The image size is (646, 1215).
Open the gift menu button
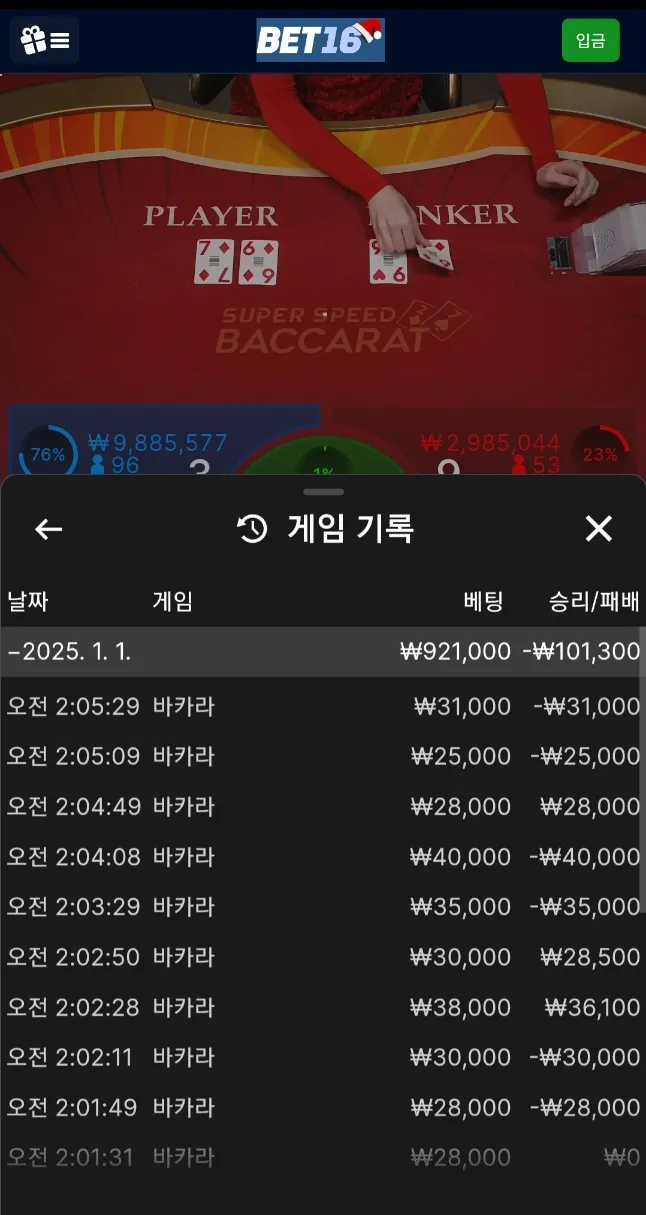click(44, 41)
